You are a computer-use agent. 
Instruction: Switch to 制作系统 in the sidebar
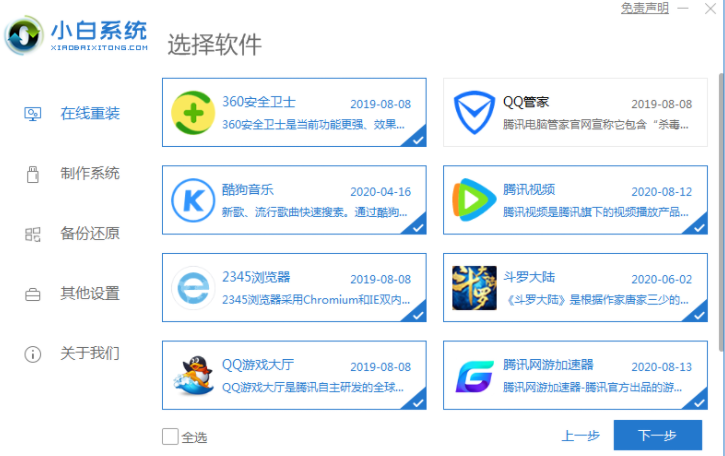click(x=89, y=173)
